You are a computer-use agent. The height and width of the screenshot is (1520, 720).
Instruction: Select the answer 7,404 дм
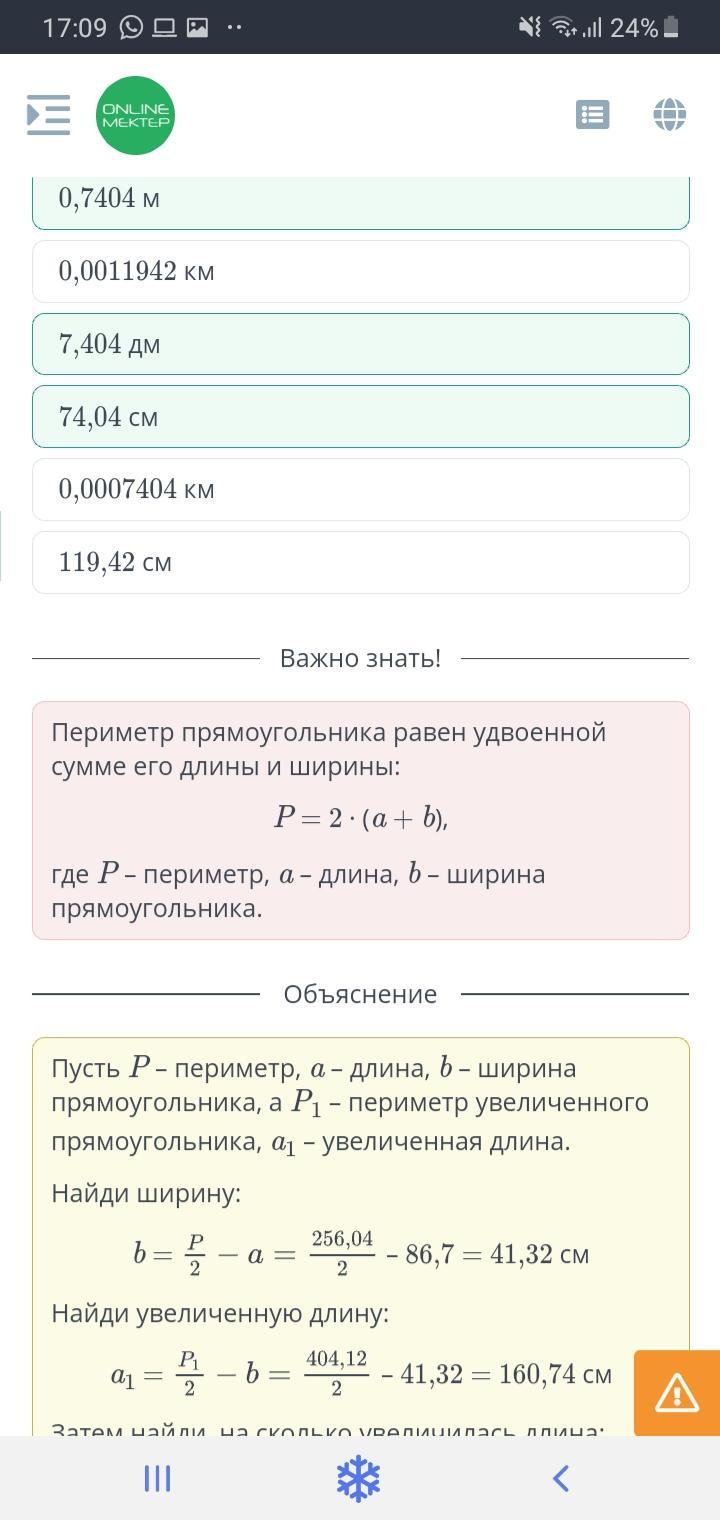coord(361,344)
